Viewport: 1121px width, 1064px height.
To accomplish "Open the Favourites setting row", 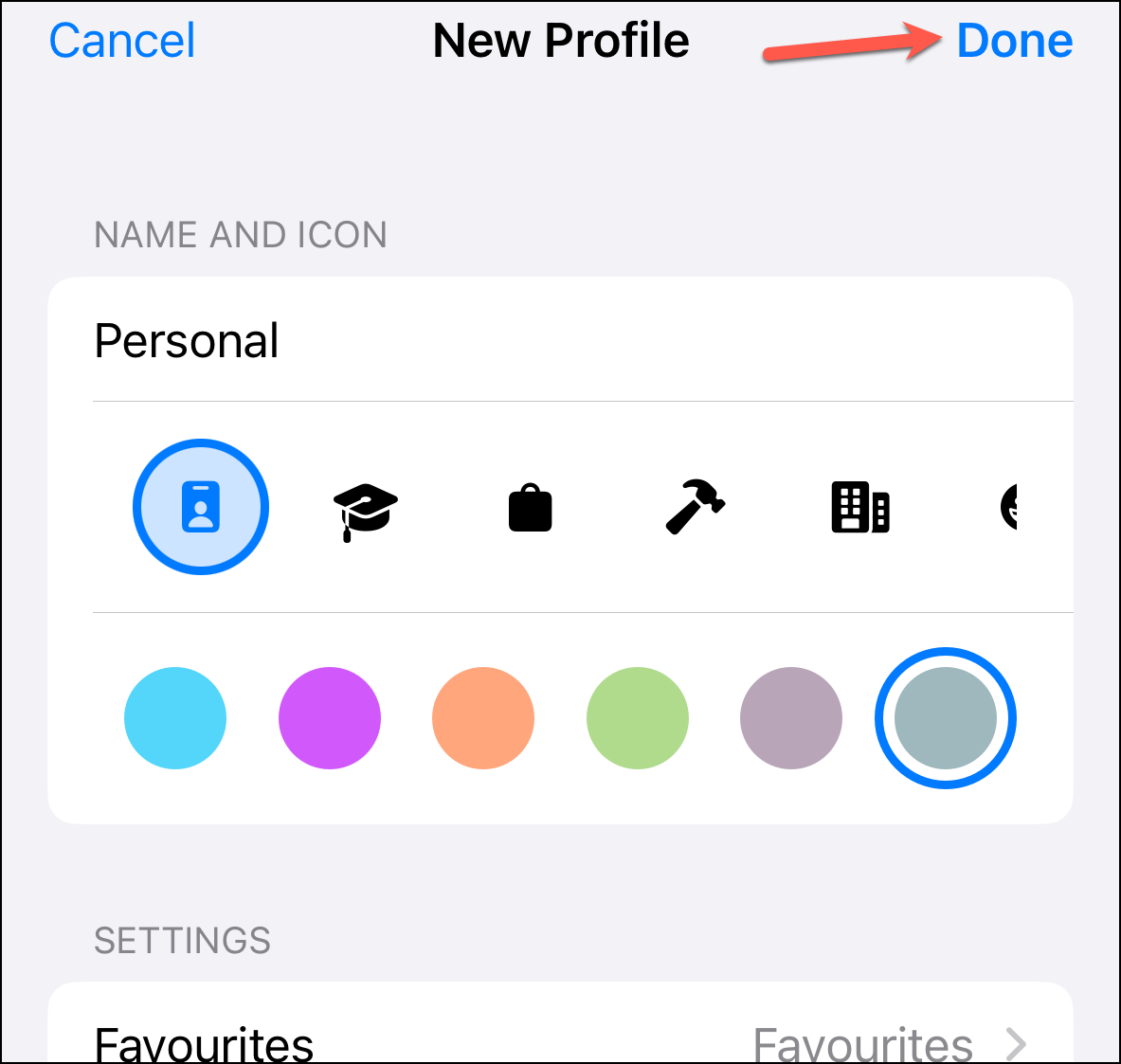I will pyautogui.click(x=559, y=1040).
